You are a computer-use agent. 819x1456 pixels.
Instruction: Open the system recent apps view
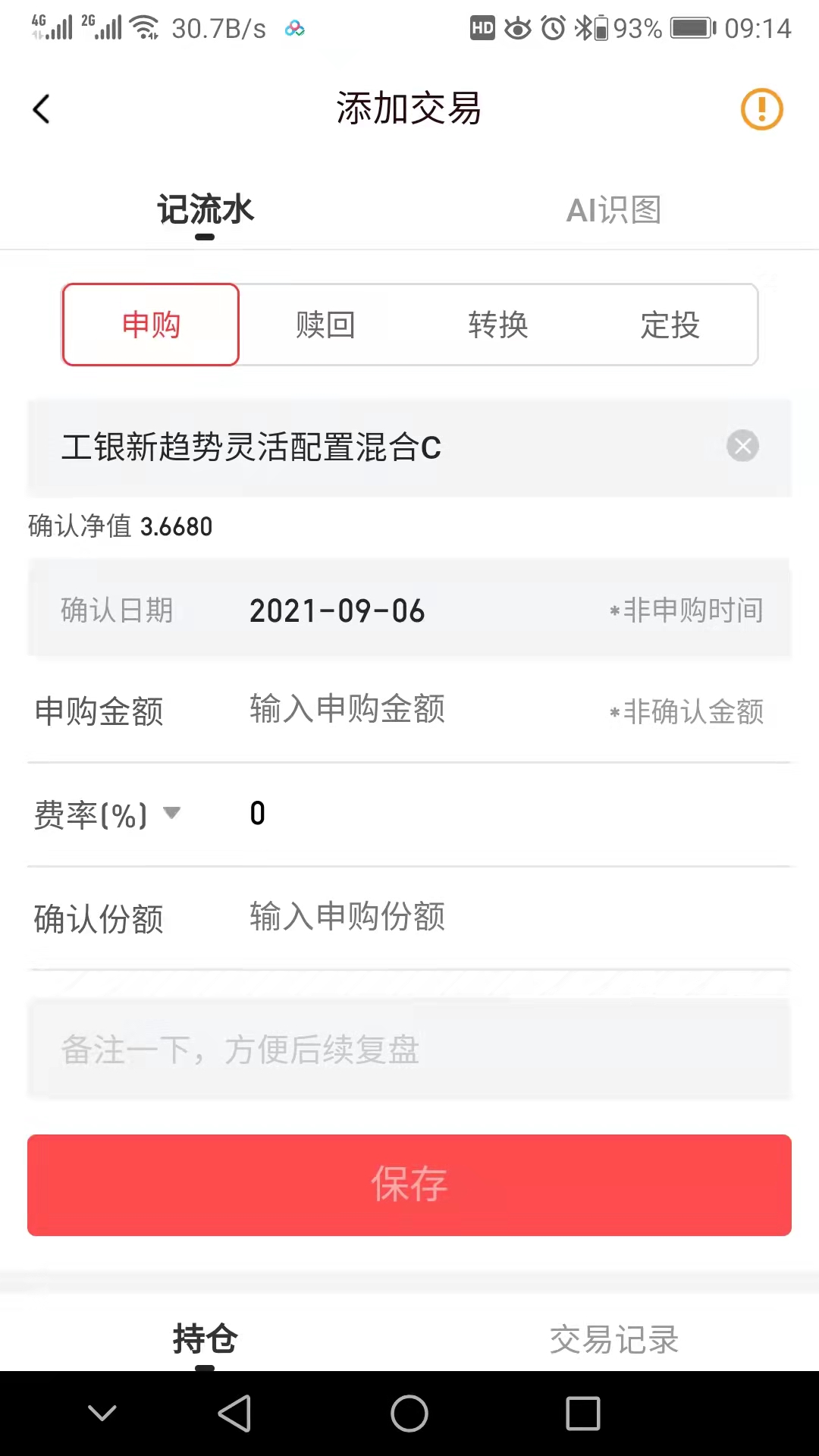(x=583, y=1414)
